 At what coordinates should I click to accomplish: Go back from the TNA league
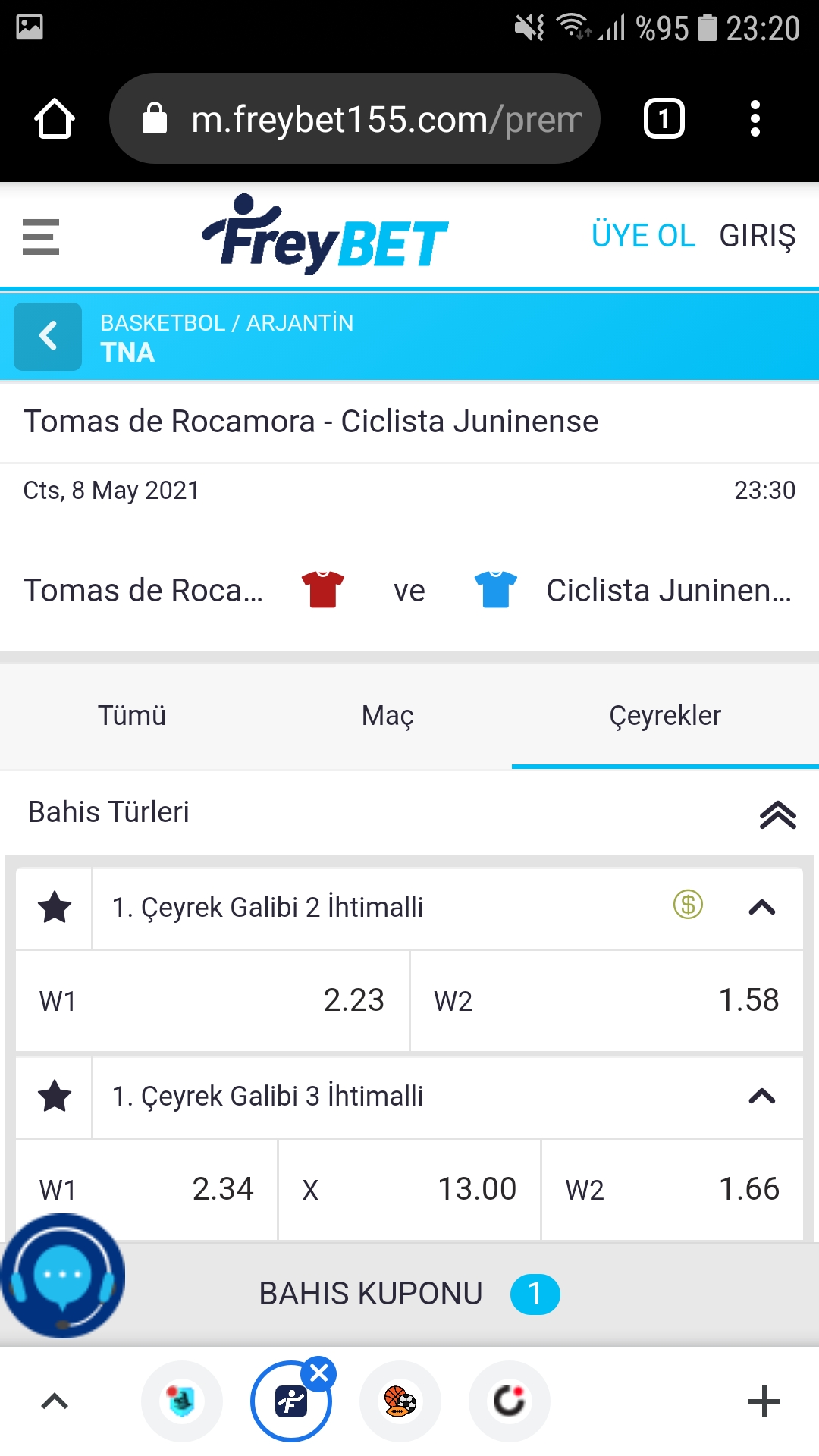click(48, 337)
